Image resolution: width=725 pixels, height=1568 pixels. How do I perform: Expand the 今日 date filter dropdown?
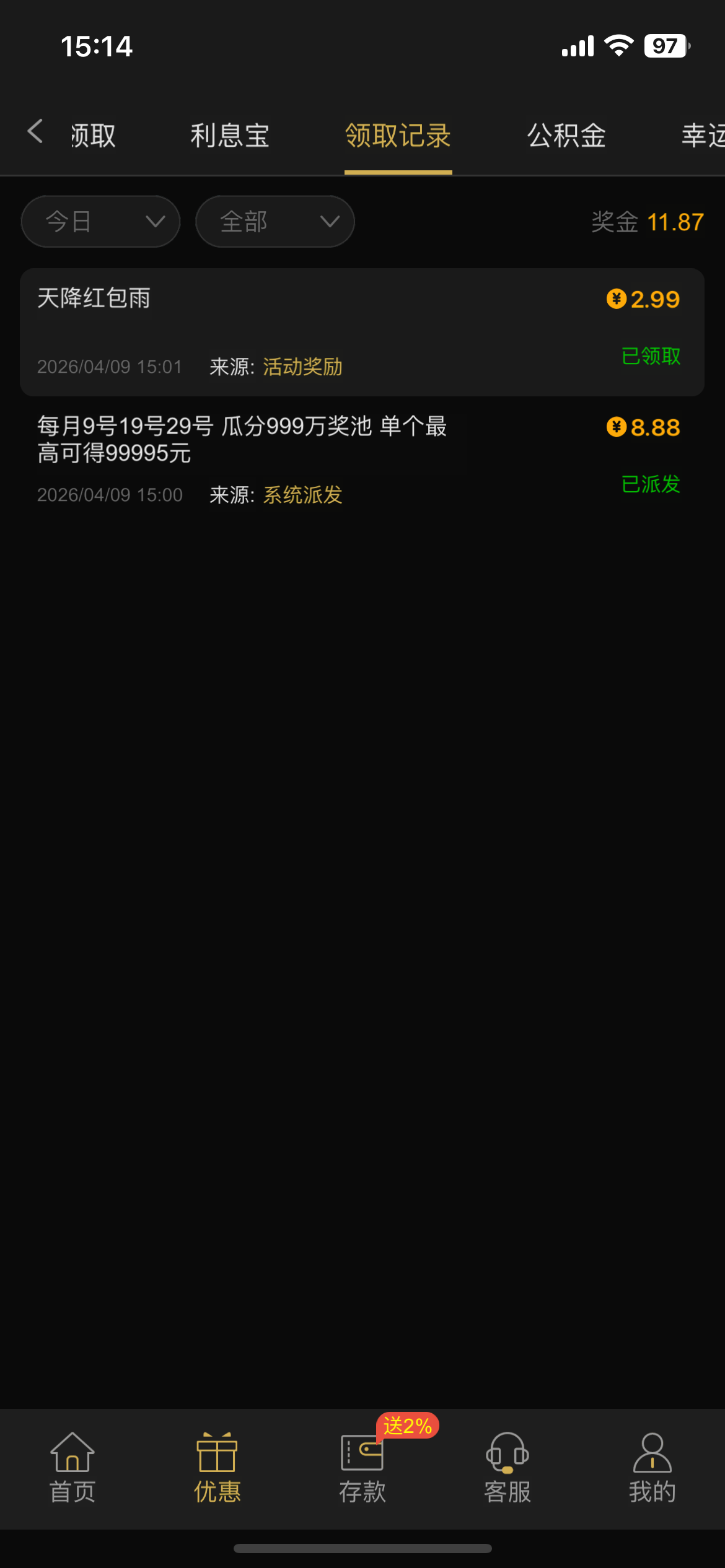pyautogui.click(x=100, y=222)
